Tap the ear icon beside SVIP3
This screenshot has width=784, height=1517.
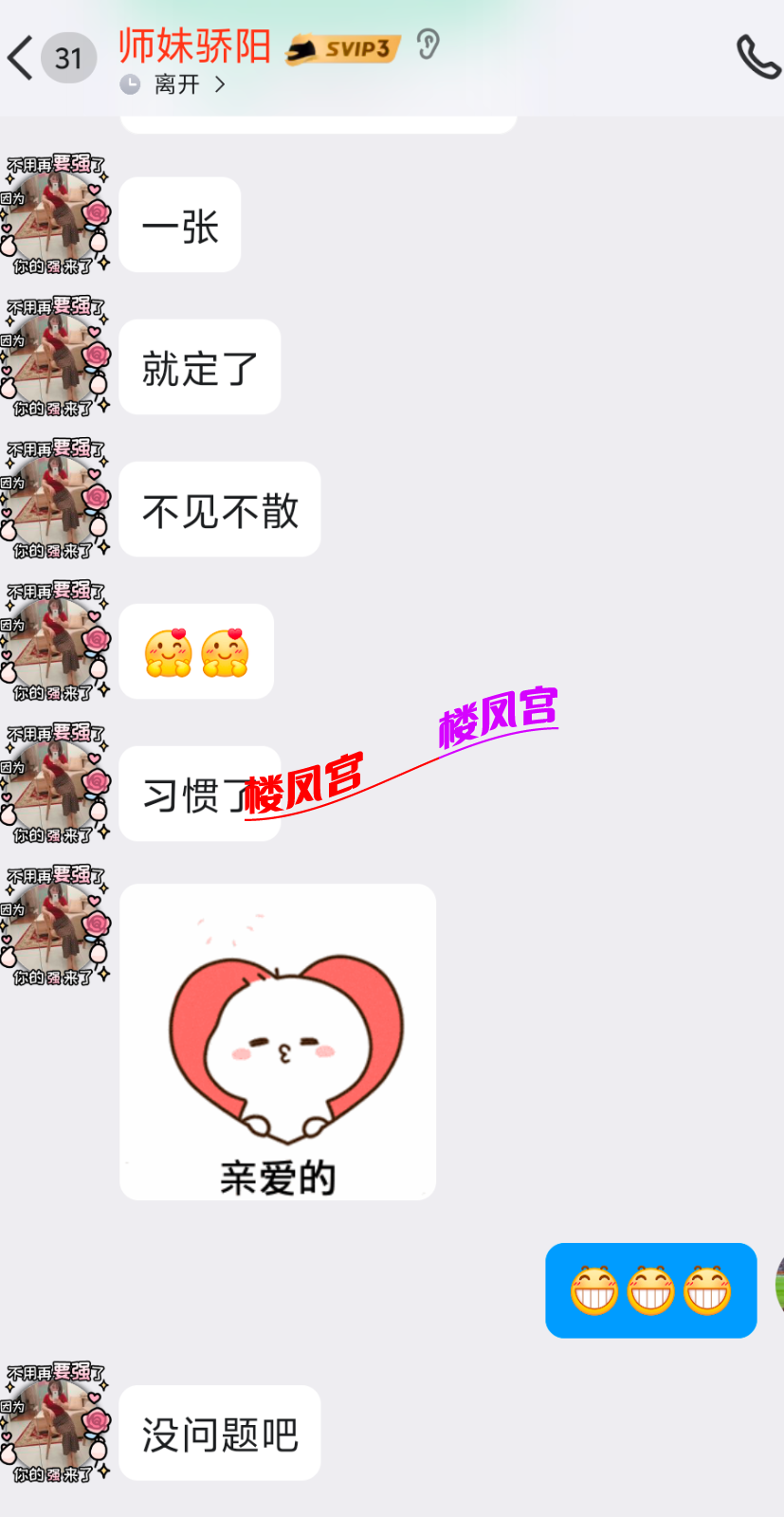coord(428,45)
